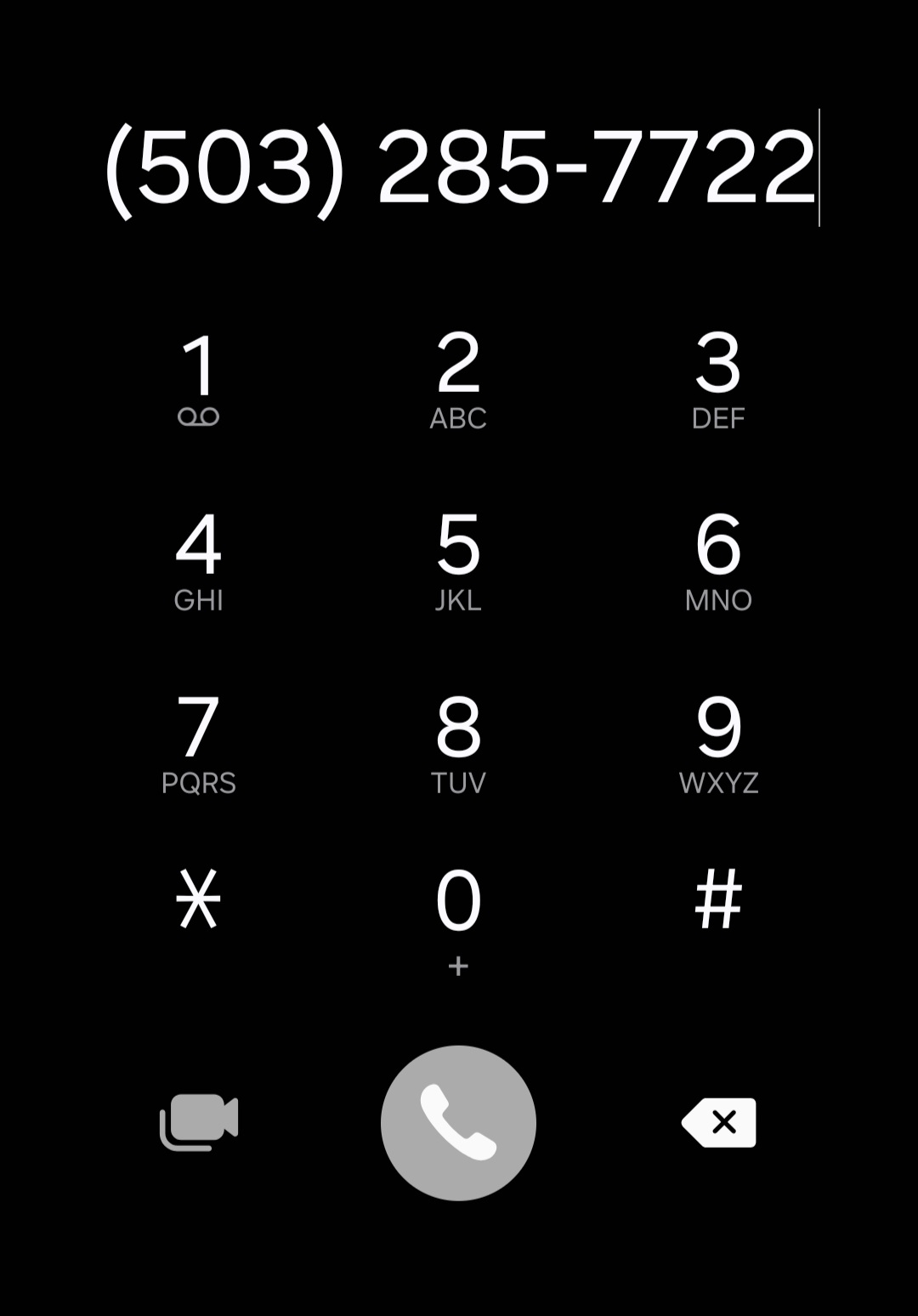Enter the number 2 (ABC)
918x1316 pixels.
[458, 378]
